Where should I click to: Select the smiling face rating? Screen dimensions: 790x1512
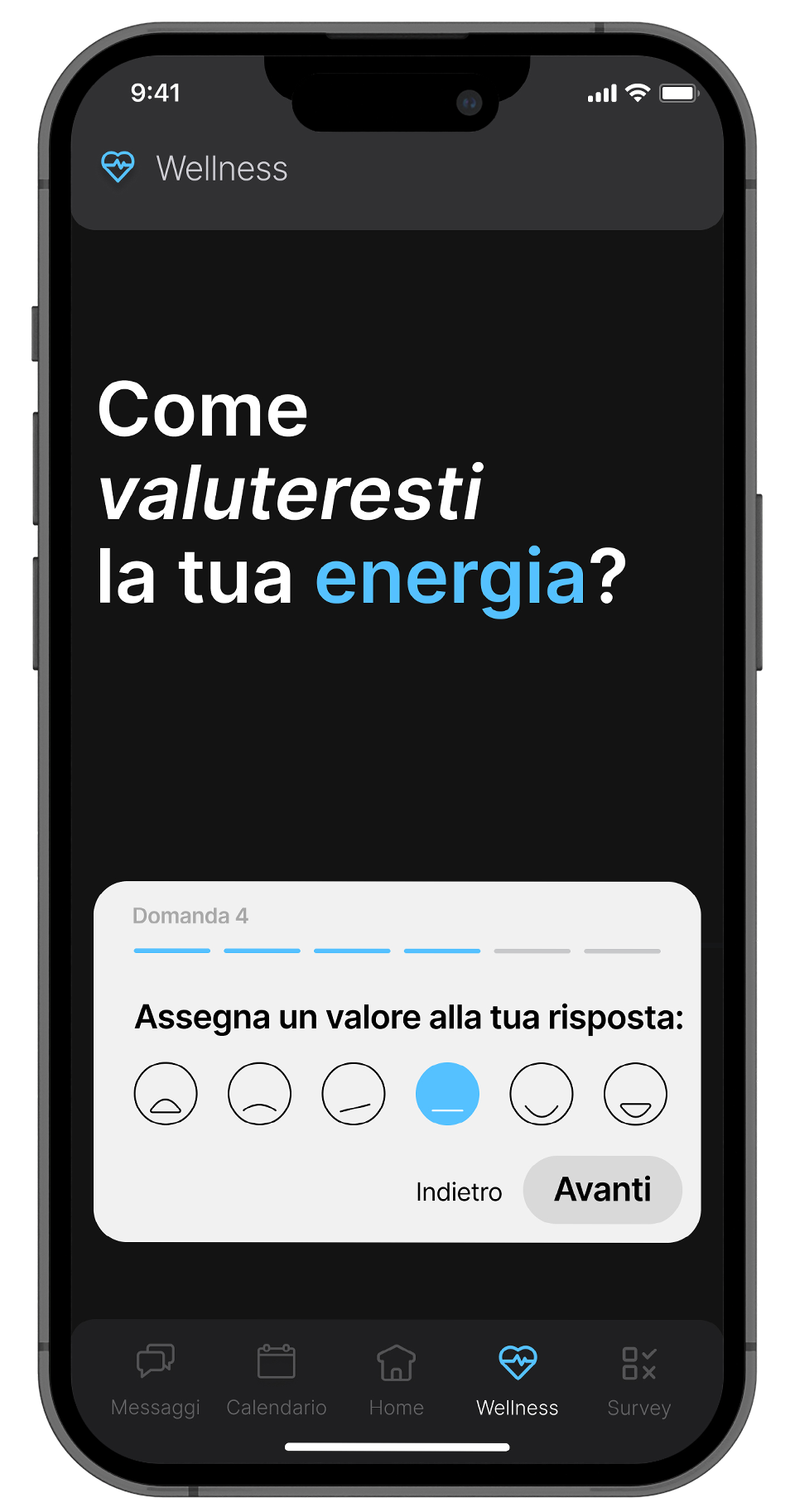point(542,1094)
